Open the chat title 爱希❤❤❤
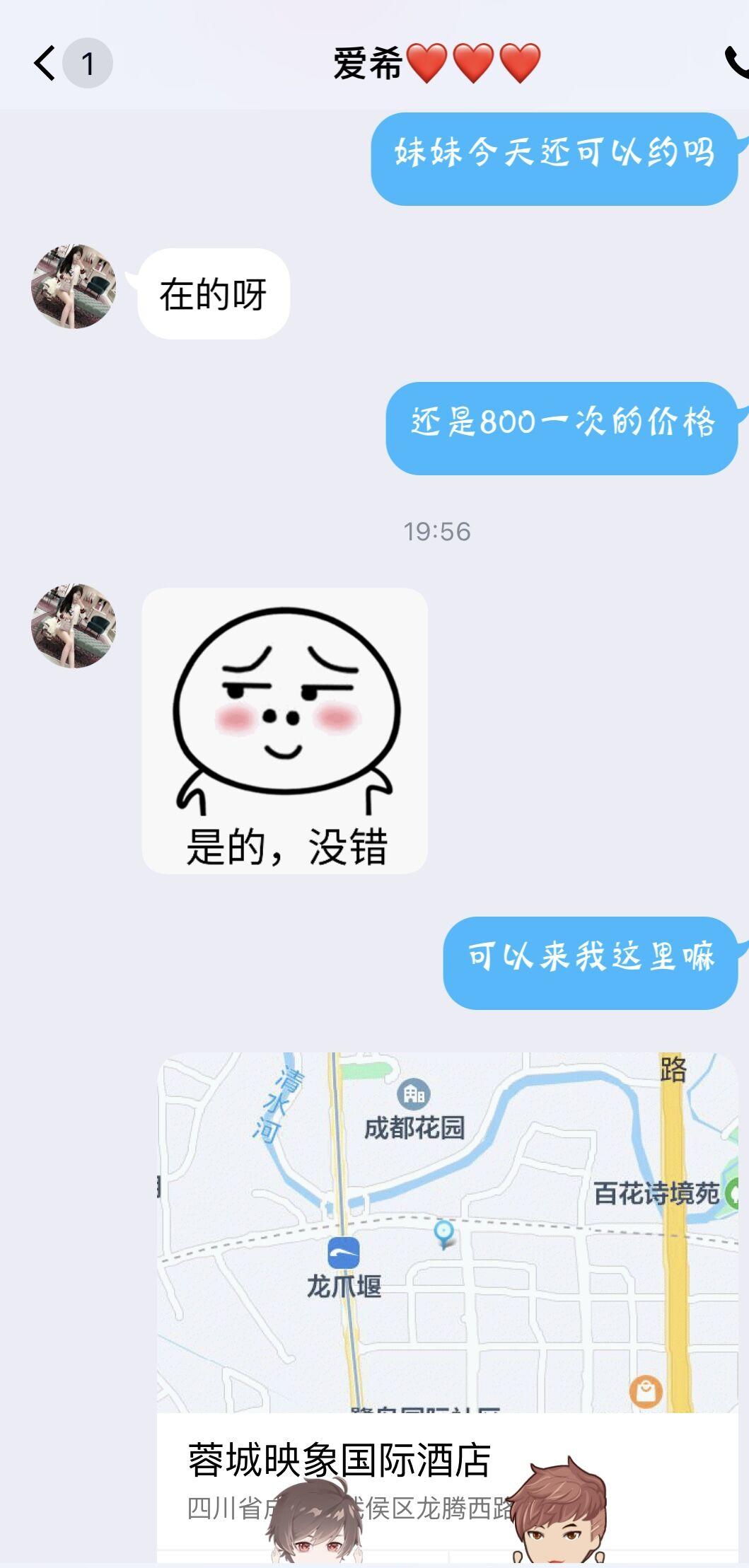749x1568 pixels. point(435,62)
